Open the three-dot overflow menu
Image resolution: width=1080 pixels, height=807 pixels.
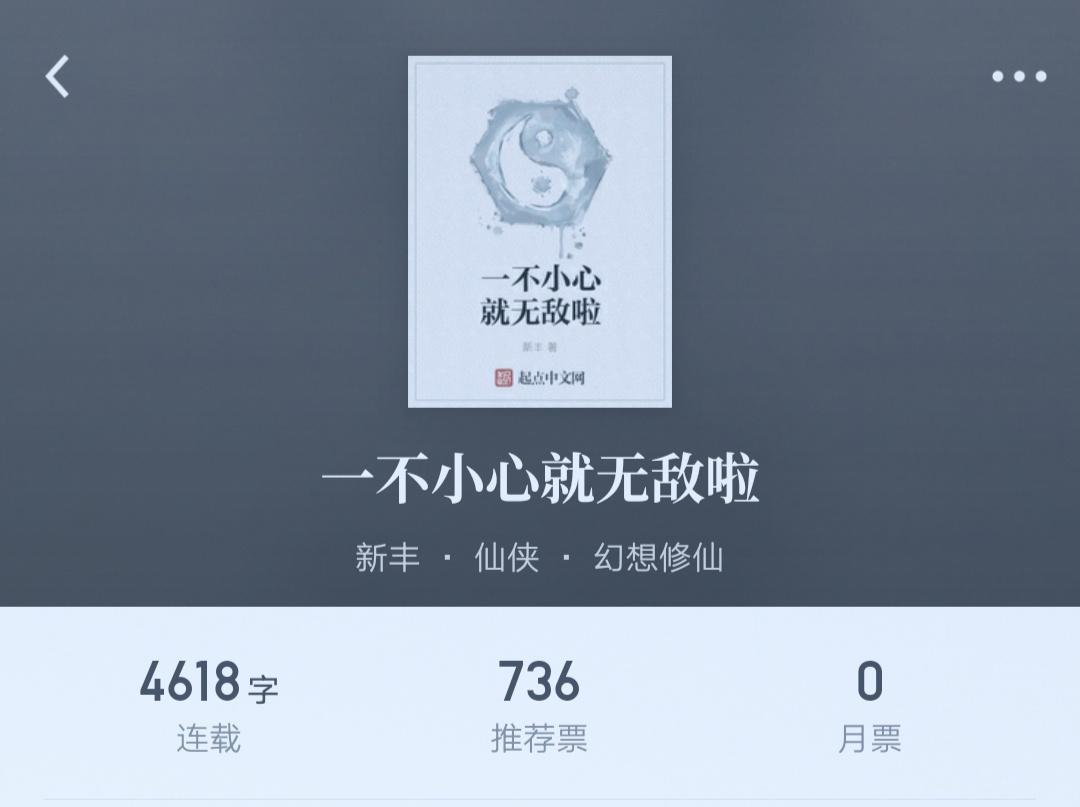point(1018,77)
